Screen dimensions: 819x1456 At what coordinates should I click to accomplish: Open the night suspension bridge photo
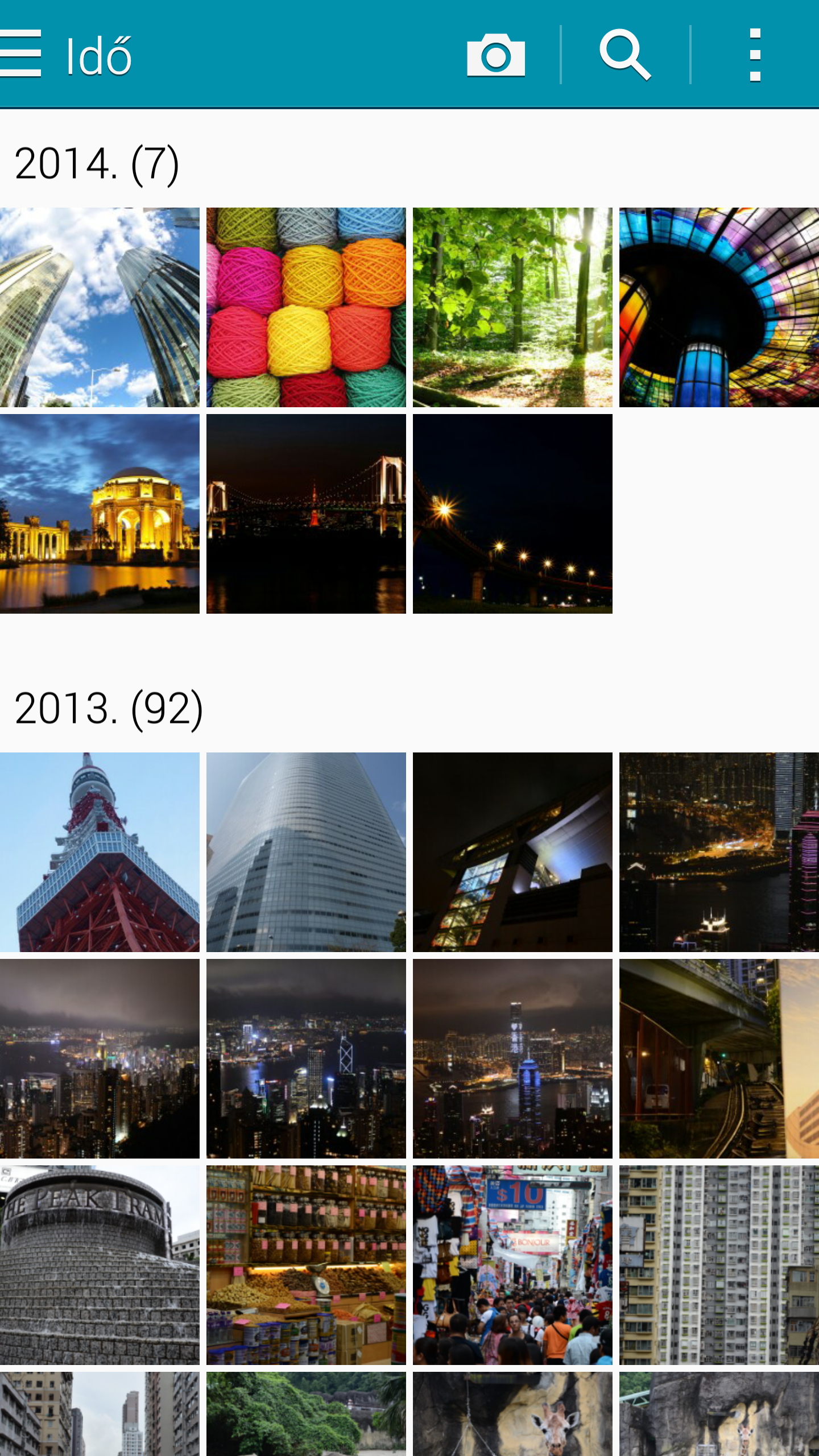(306, 514)
